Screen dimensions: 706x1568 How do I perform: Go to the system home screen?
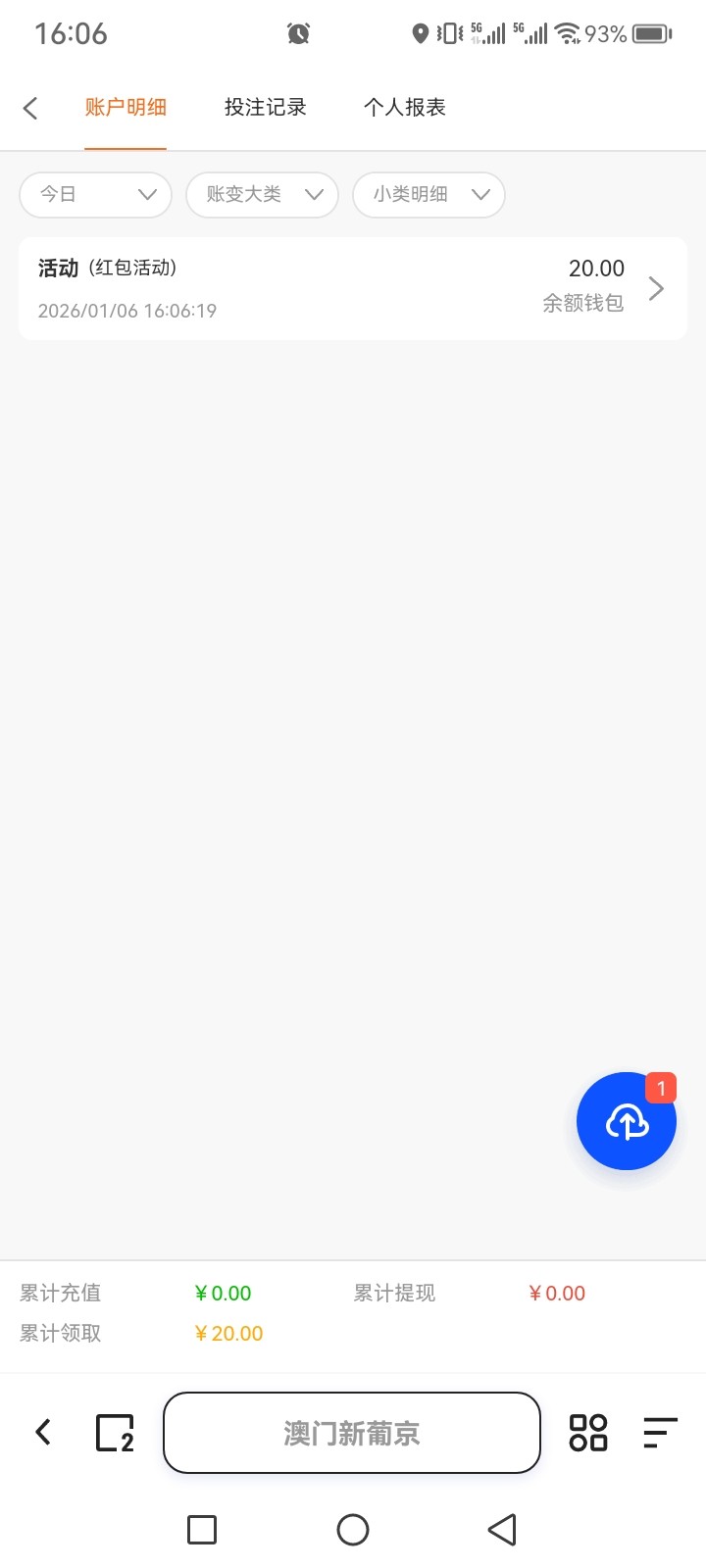(x=353, y=1530)
